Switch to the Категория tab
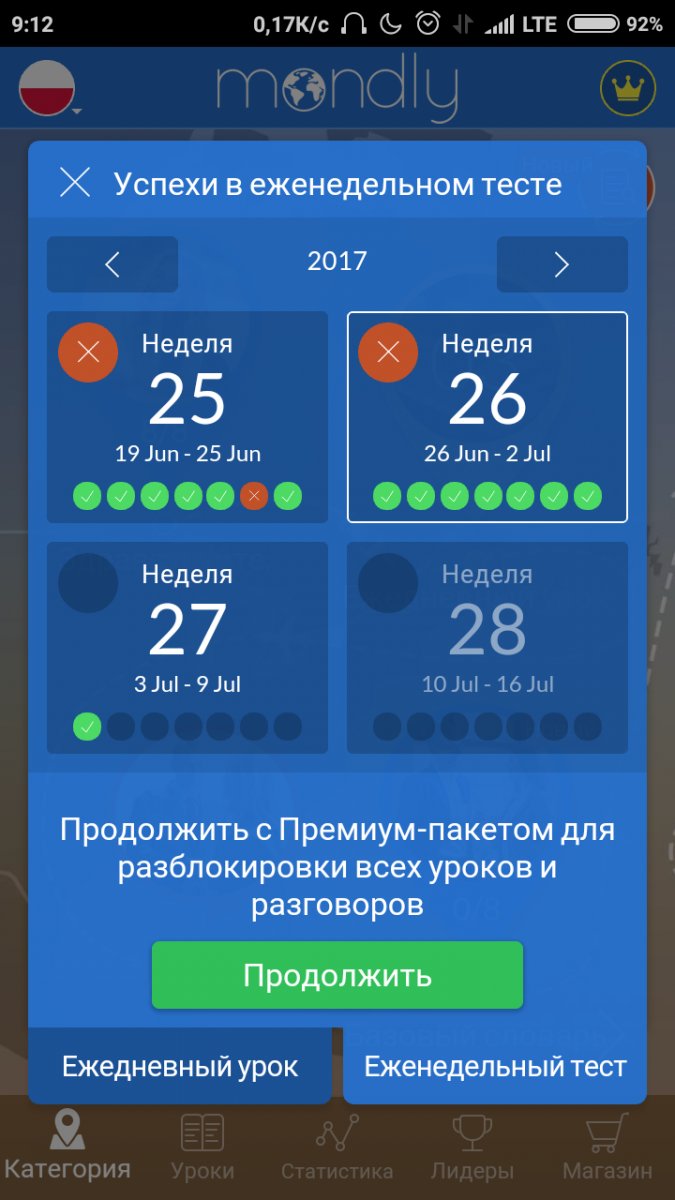Viewport: 675px width, 1200px height. 67,1147
